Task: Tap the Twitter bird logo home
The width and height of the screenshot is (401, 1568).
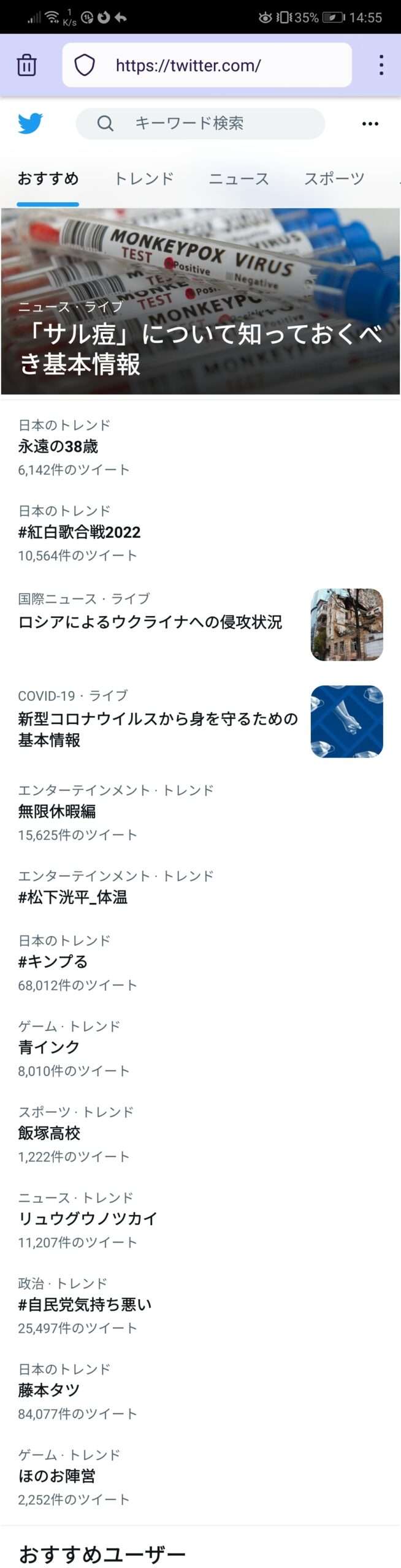Action: [x=30, y=124]
